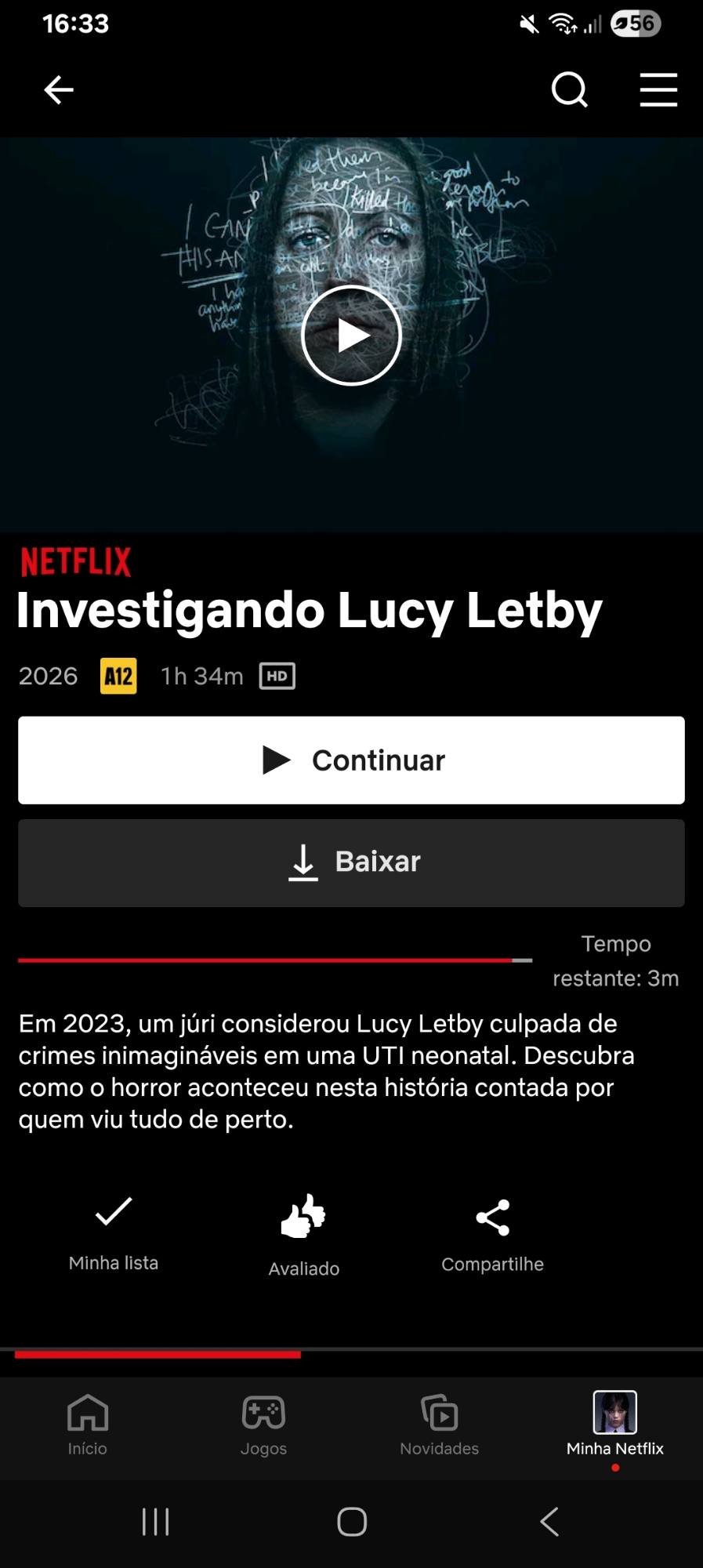
Task: Open the search icon
Action: point(570,90)
